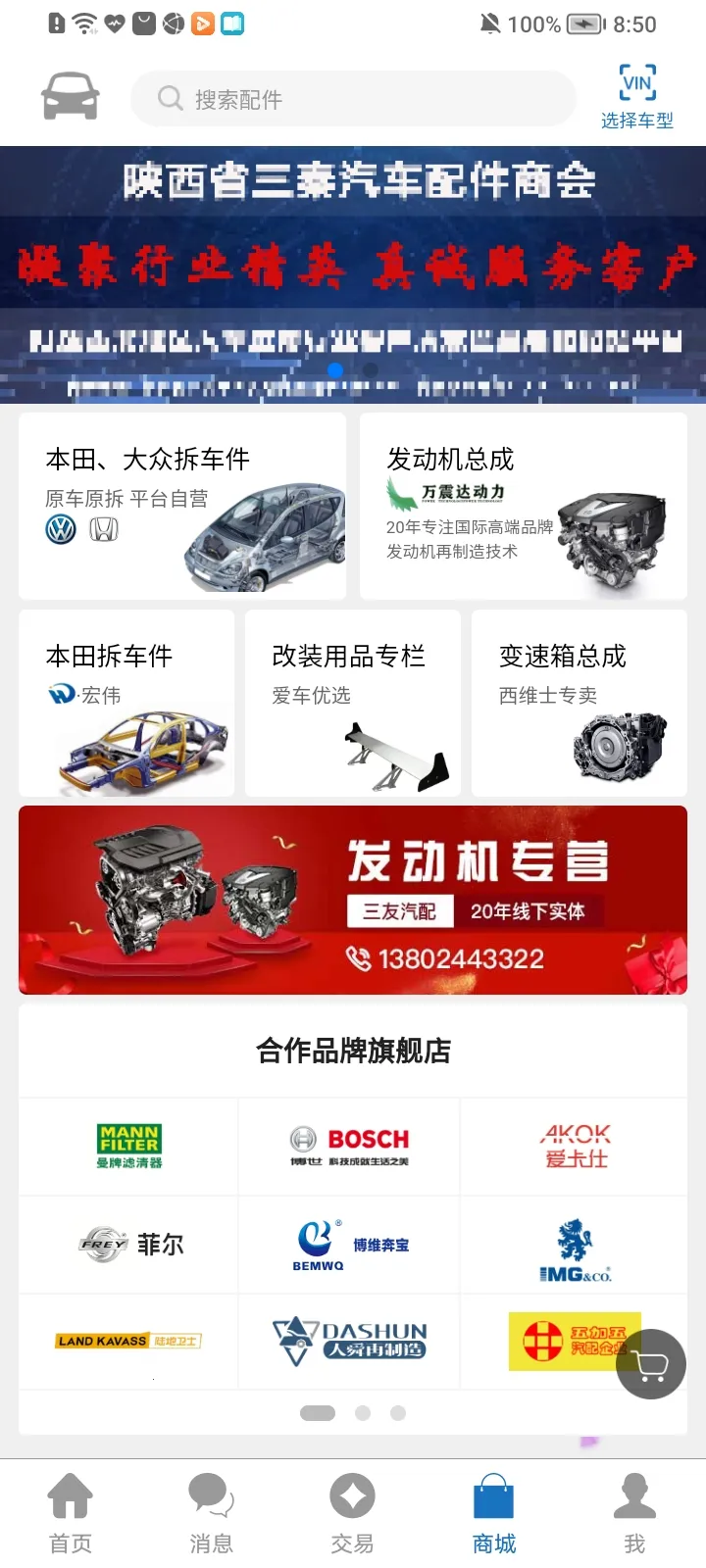The width and height of the screenshot is (706, 1568).
Task: Tap the VIN 选择车型 scanner
Action: click(637, 97)
